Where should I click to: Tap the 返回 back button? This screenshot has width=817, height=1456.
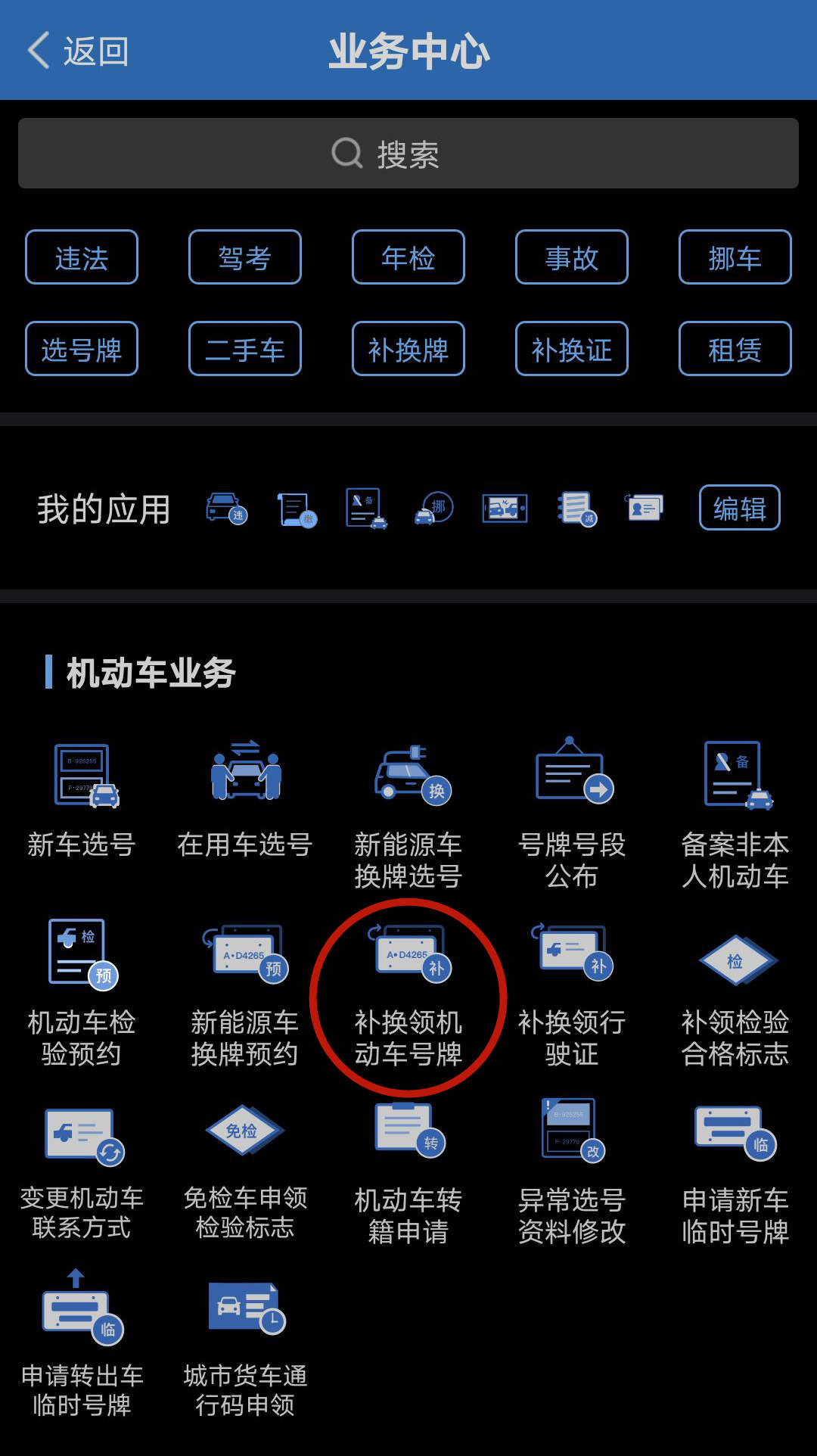pos(78,51)
